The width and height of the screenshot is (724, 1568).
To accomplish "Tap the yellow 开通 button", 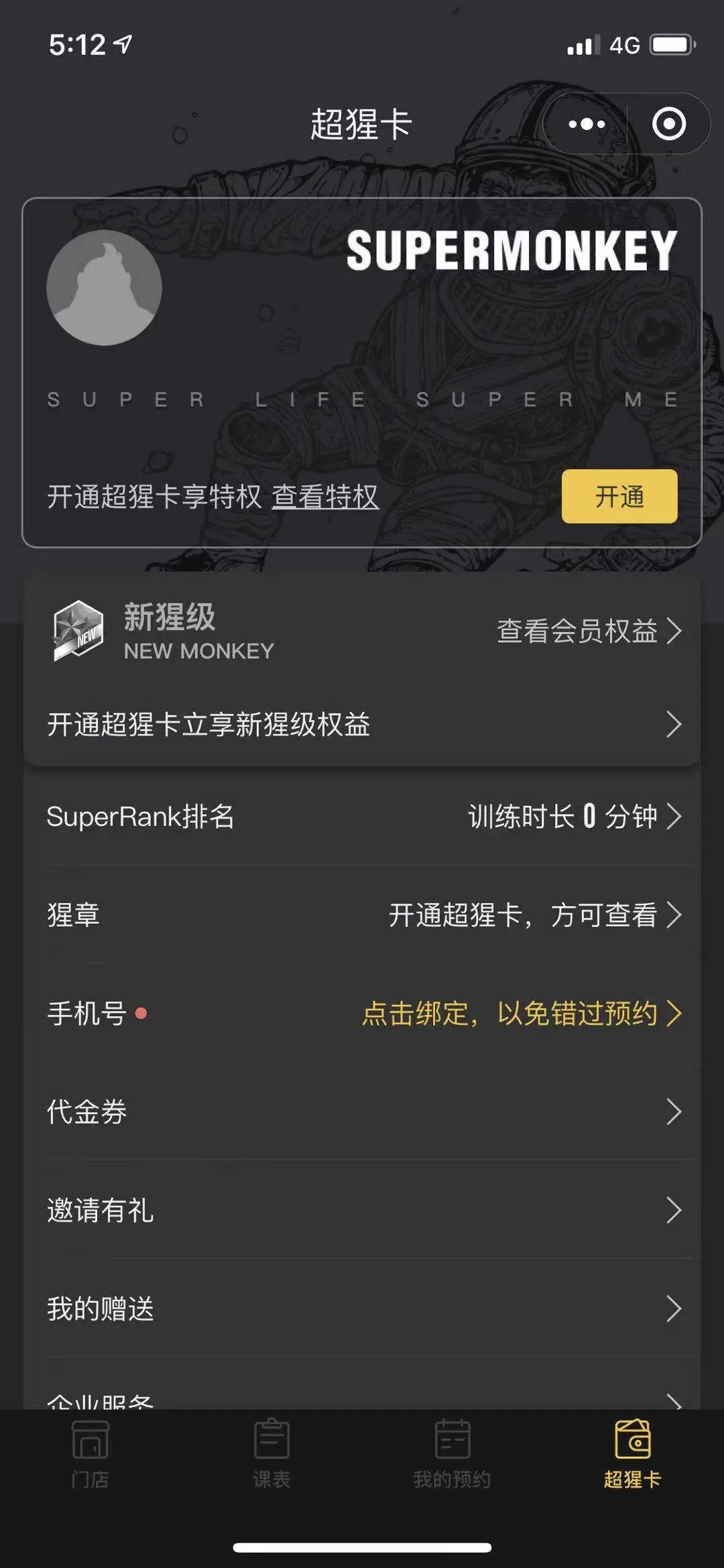I will [x=619, y=496].
